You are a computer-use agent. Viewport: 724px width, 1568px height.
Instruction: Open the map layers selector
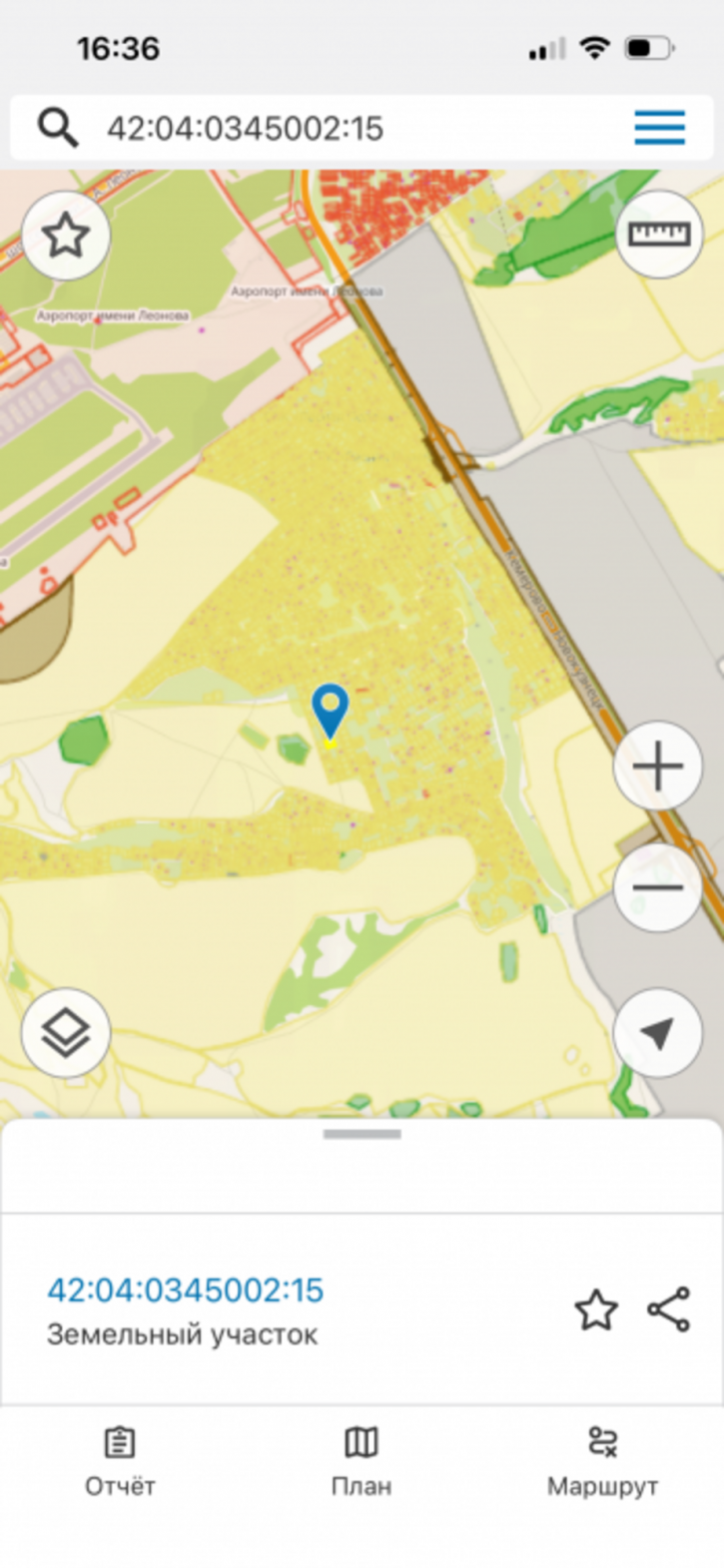click(x=66, y=1033)
